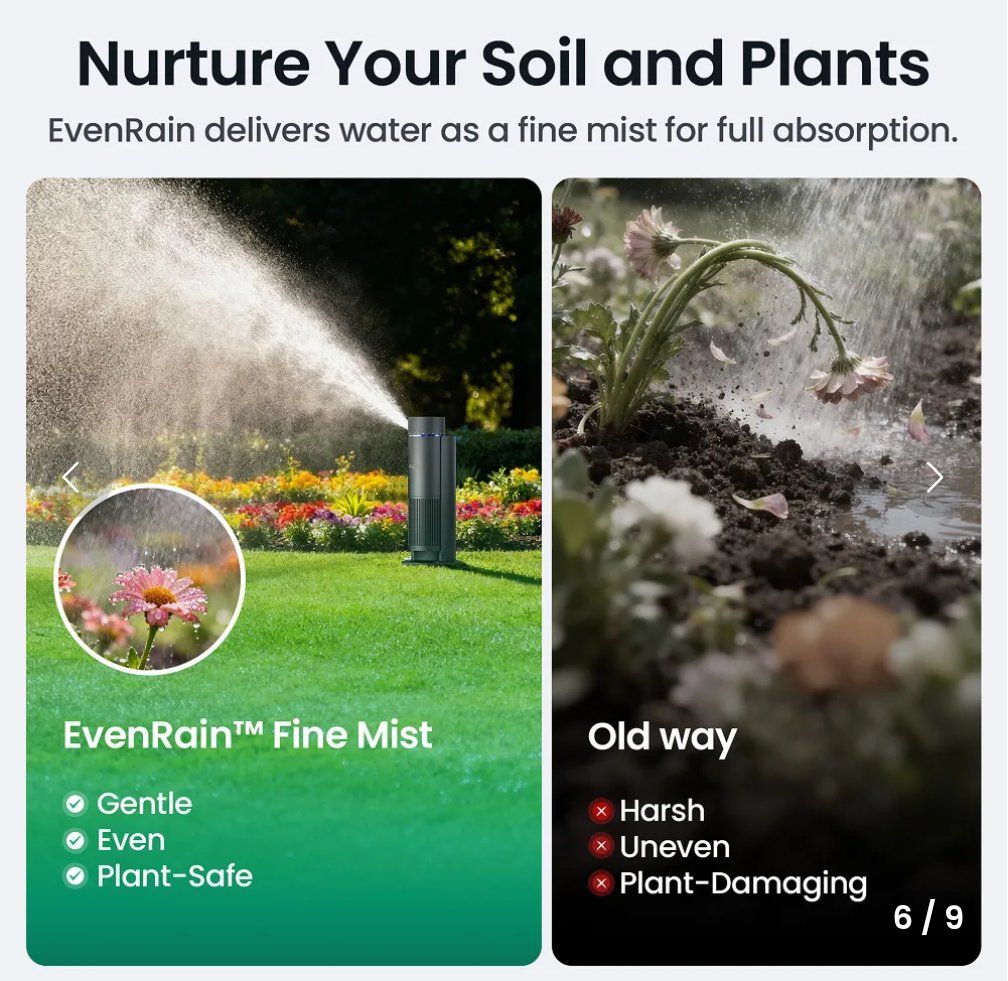Show the next product image
The height and width of the screenshot is (981, 1008).
coord(934,477)
